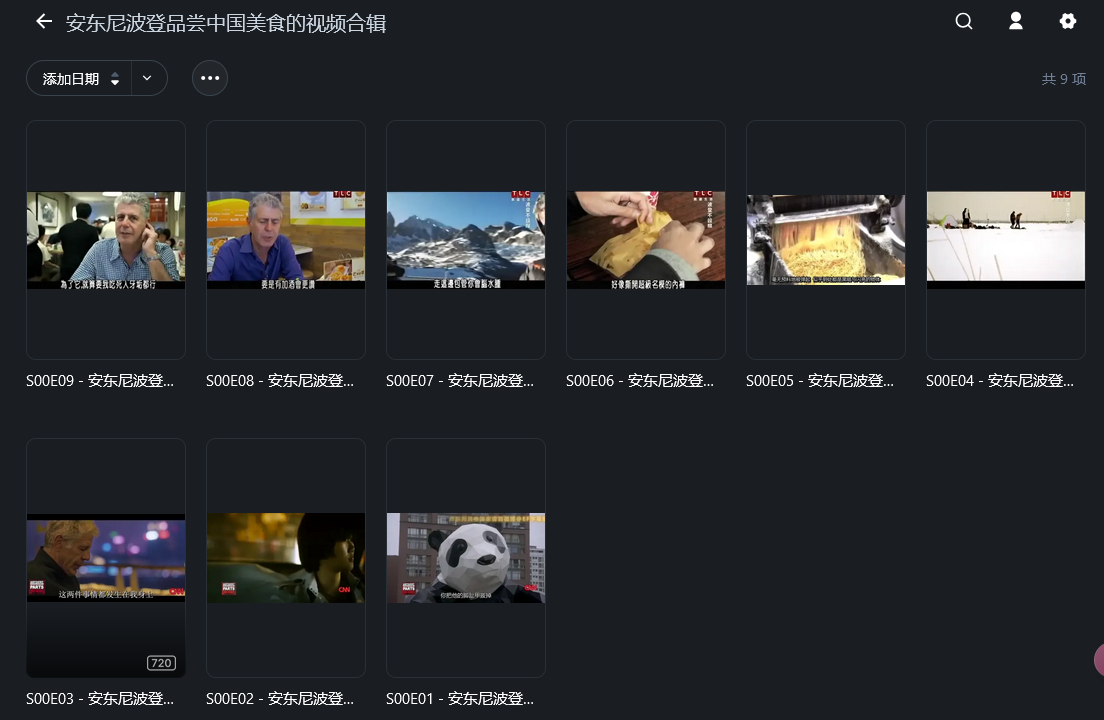1104x720 pixels.
Task: Open the search icon
Action: (964, 22)
